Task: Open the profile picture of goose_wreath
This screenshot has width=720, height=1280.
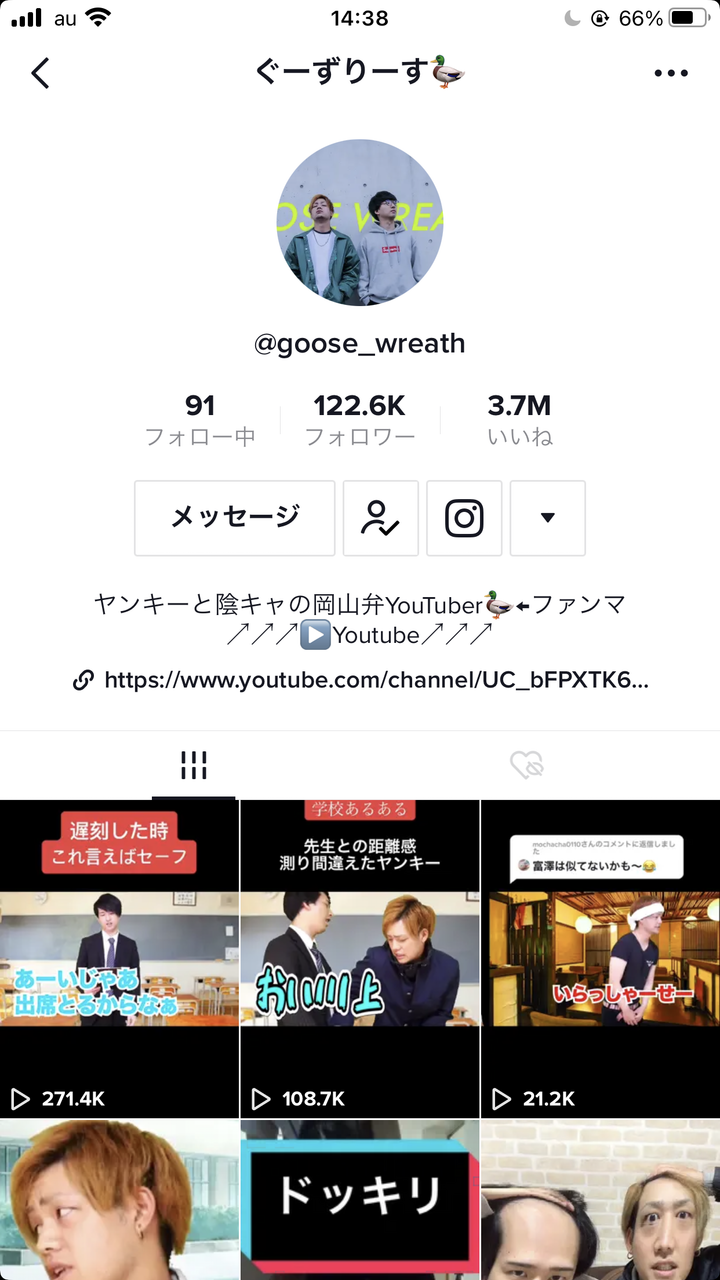Action: pos(360,222)
